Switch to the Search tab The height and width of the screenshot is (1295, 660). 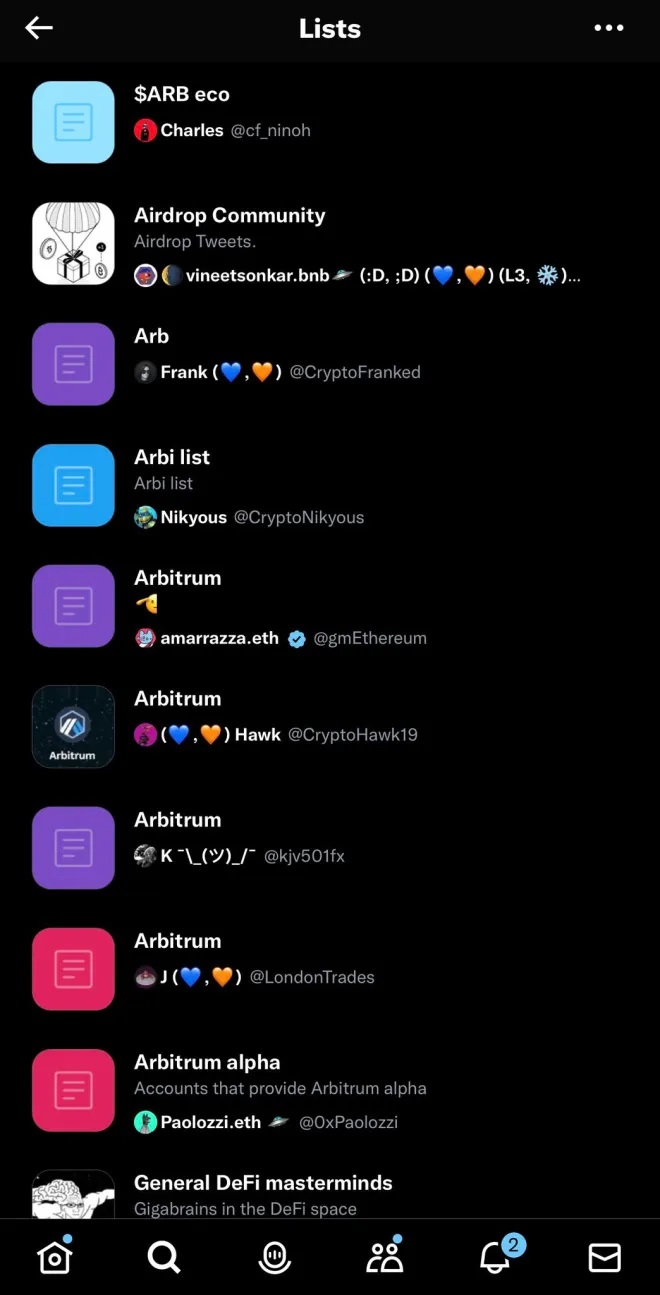click(164, 1257)
